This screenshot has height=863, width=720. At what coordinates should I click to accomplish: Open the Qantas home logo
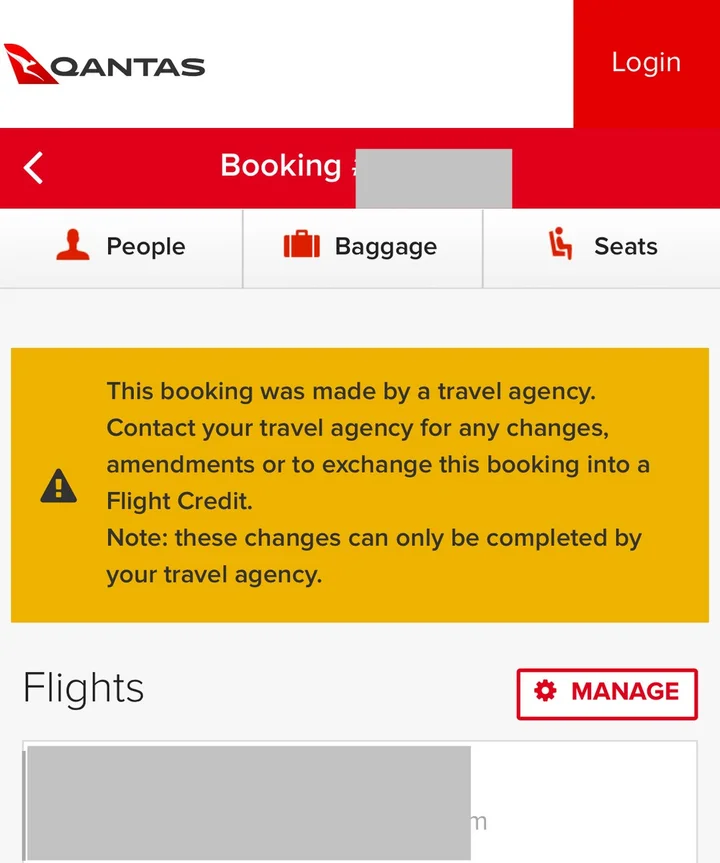[x=105, y=65]
